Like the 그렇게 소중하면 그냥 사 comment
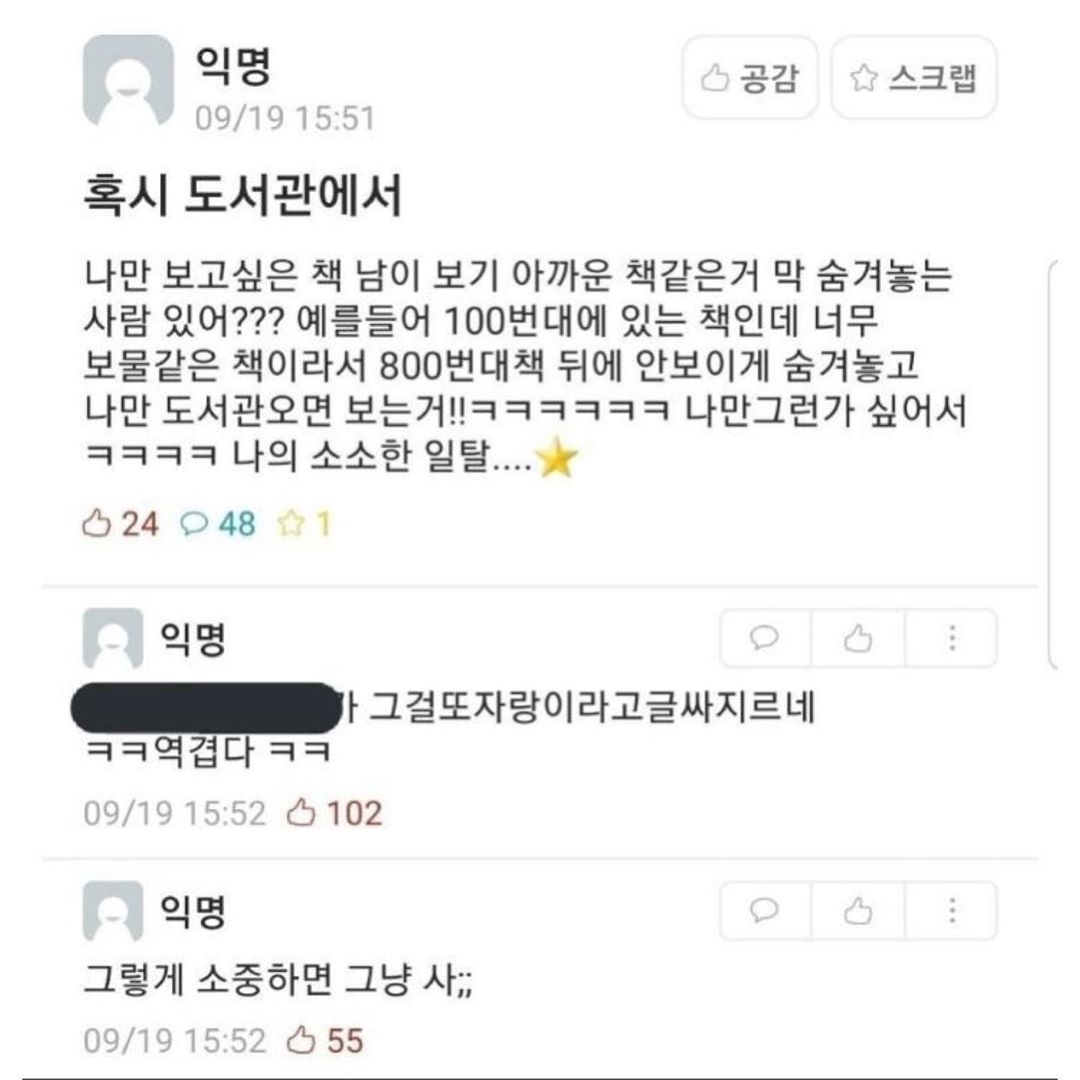The height and width of the screenshot is (1080, 1080). tap(858, 910)
